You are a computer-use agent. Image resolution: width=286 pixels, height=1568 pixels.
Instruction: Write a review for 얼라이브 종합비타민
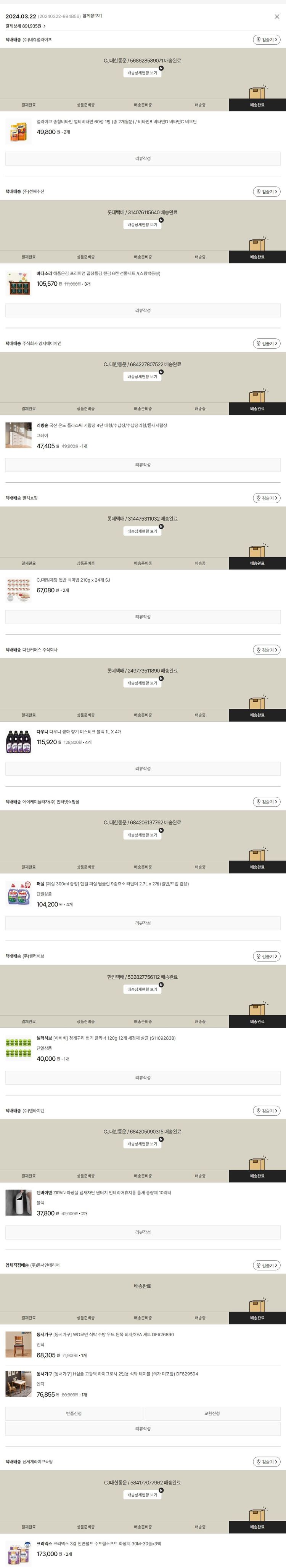coord(143,159)
